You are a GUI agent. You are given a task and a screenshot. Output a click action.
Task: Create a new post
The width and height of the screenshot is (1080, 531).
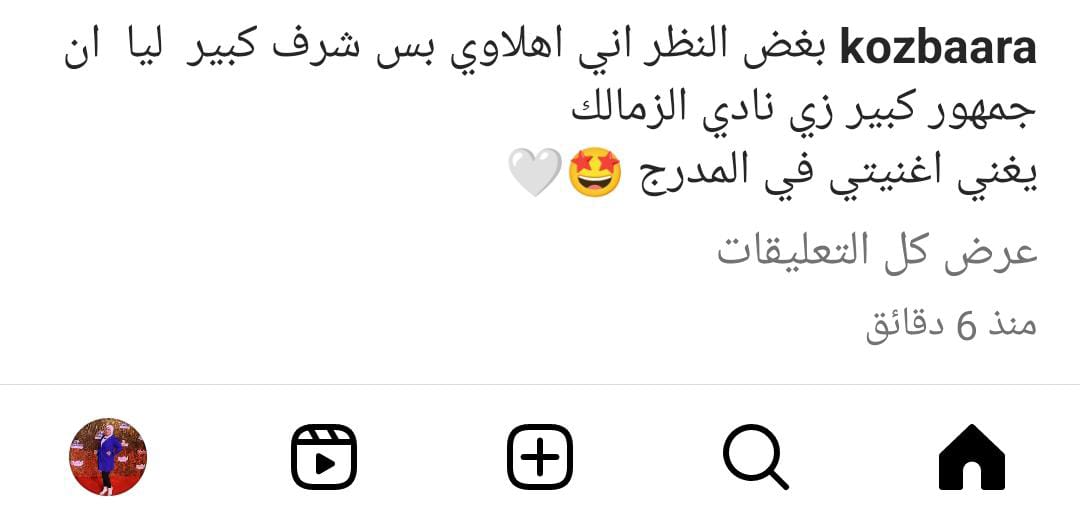pyautogui.click(x=540, y=457)
